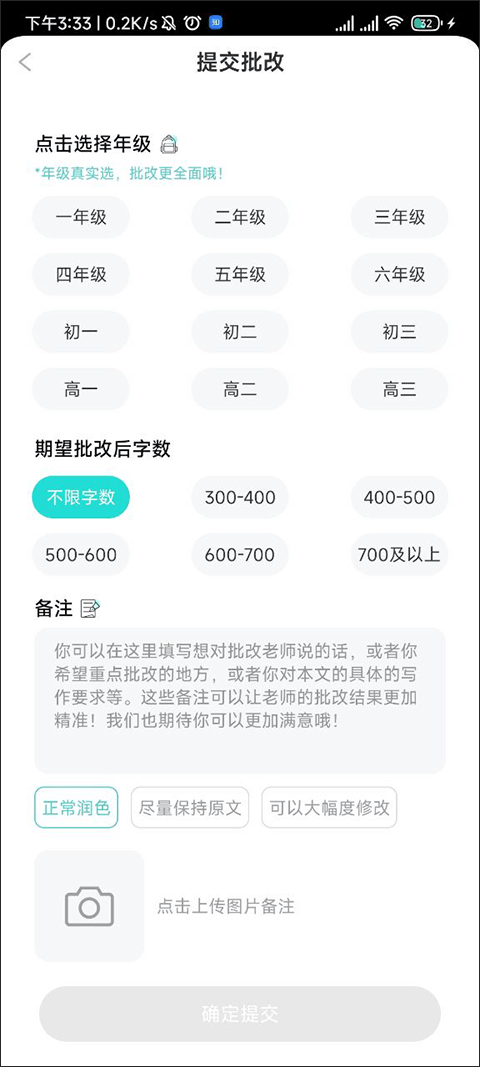Choose 尽量保持原文 revision style
Image resolution: width=480 pixels, height=1067 pixels.
(x=190, y=807)
